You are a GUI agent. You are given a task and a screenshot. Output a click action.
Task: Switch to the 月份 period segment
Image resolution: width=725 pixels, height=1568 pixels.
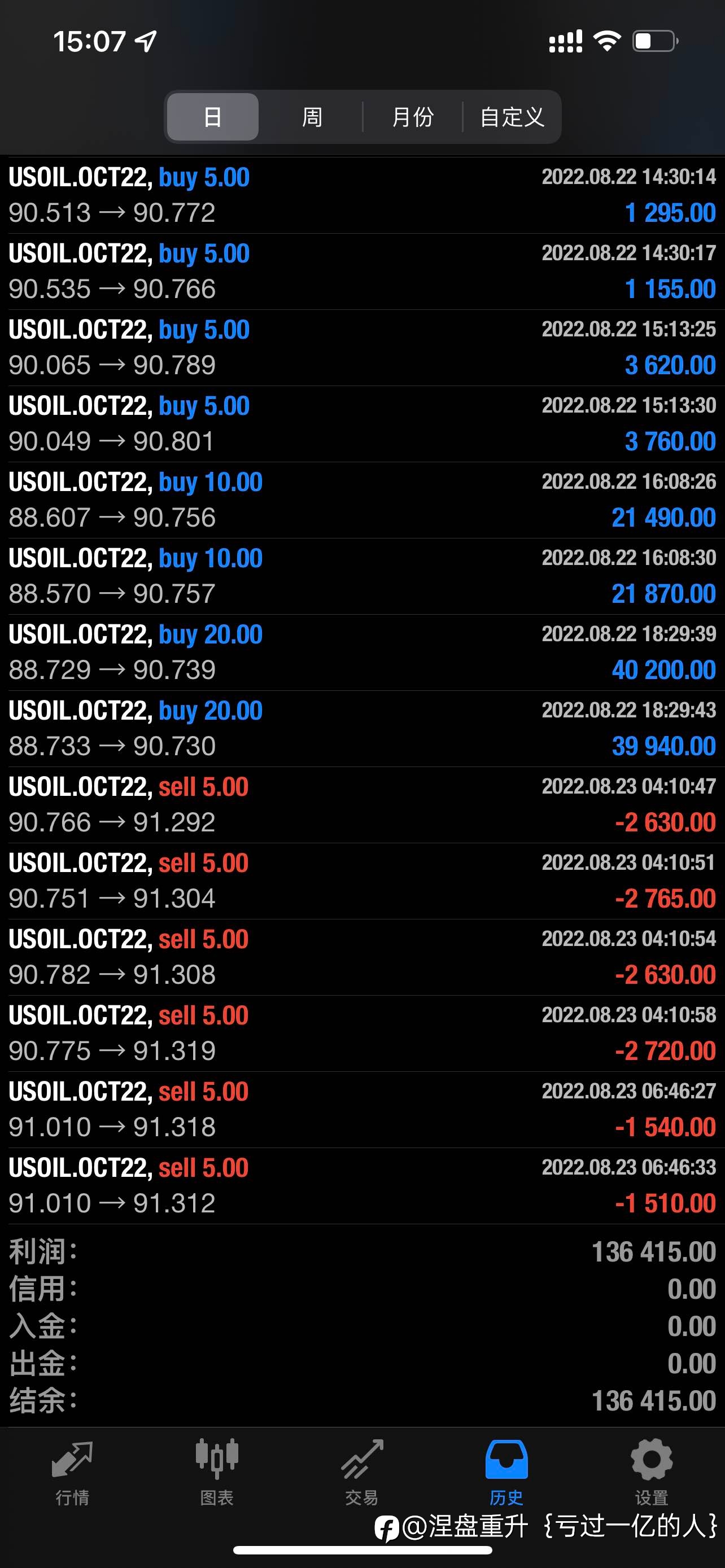click(413, 117)
